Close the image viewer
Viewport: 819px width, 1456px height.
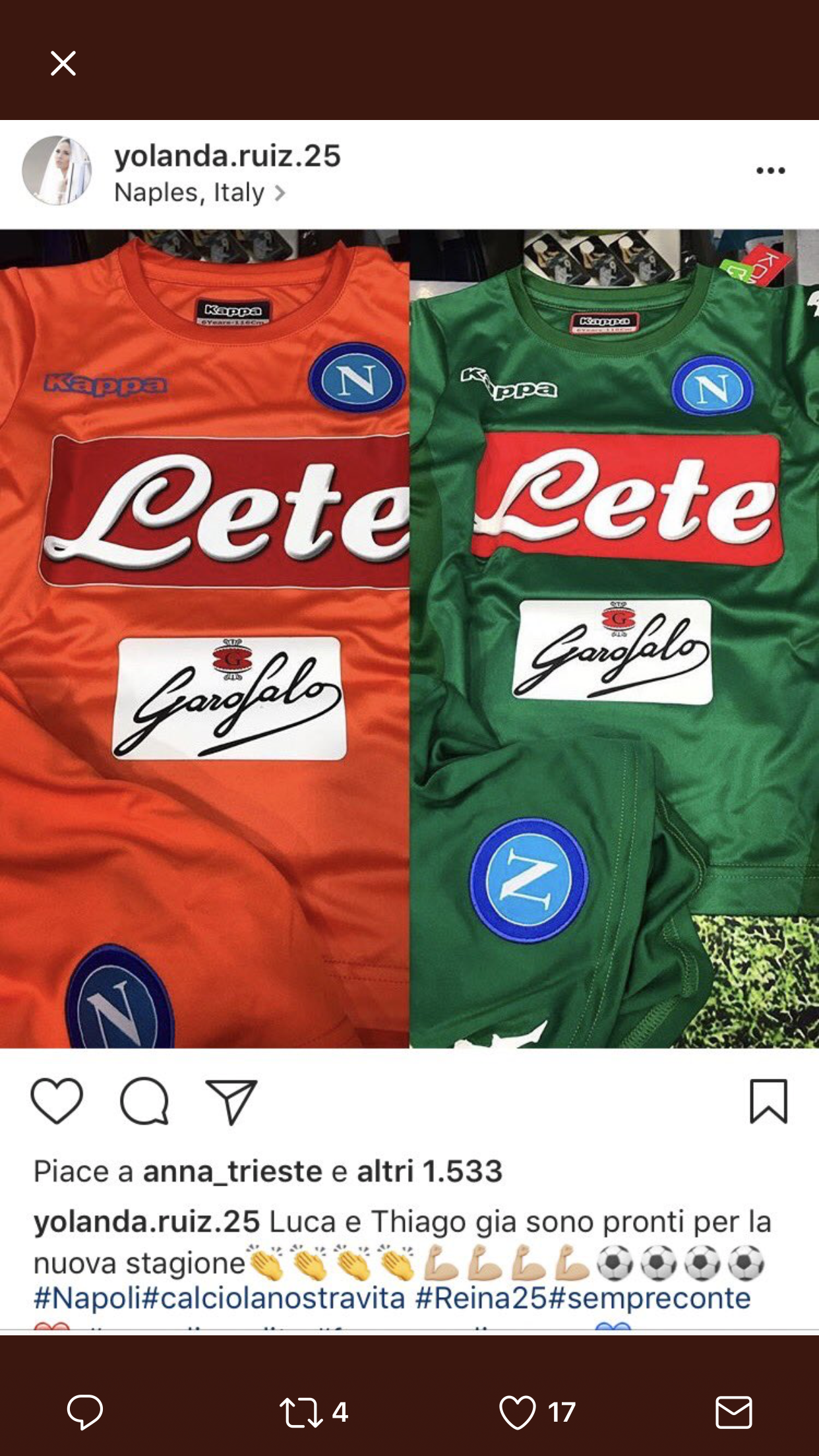tap(63, 64)
